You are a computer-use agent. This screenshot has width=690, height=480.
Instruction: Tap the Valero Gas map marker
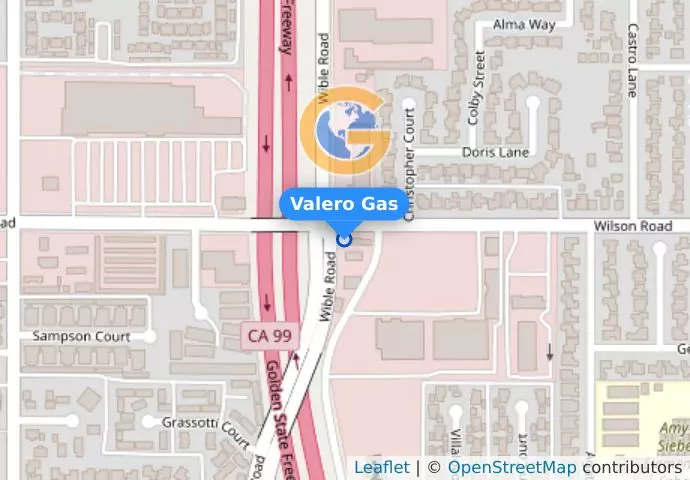point(344,239)
